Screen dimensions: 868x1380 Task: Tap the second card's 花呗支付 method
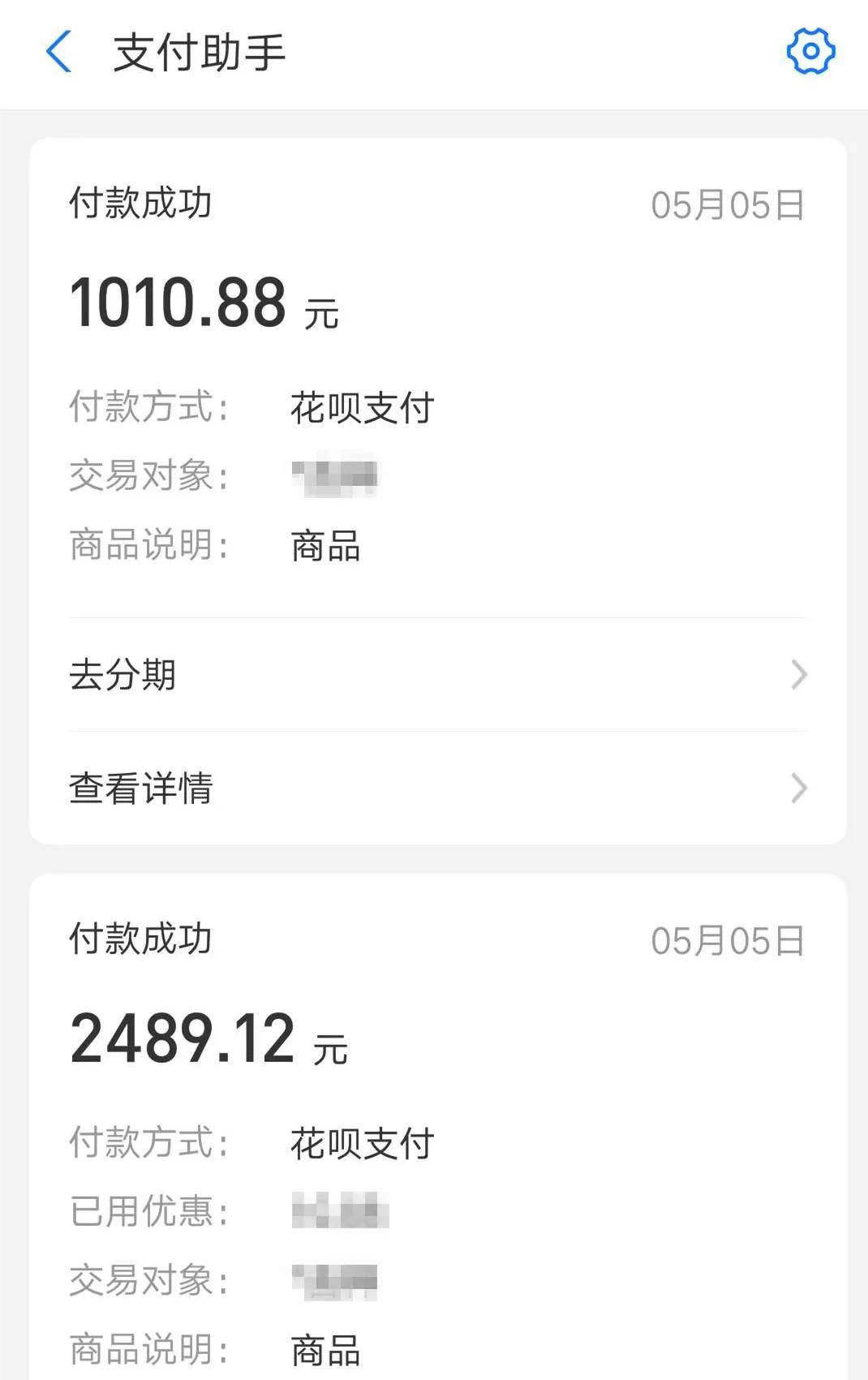pos(362,1143)
